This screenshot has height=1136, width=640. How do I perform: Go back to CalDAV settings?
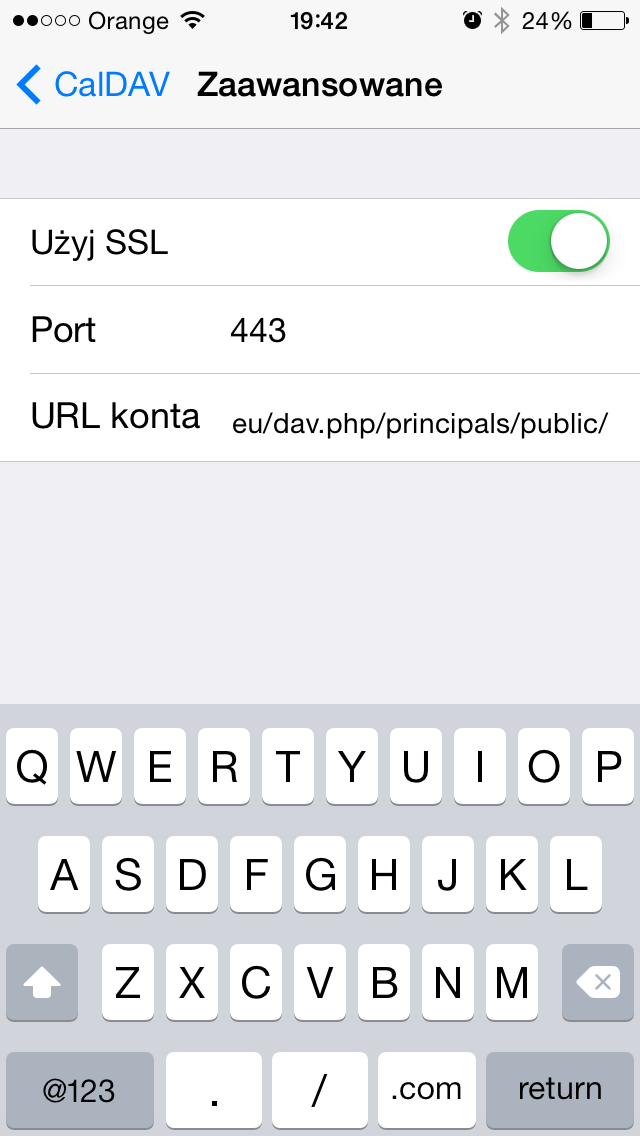click(93, 85)
